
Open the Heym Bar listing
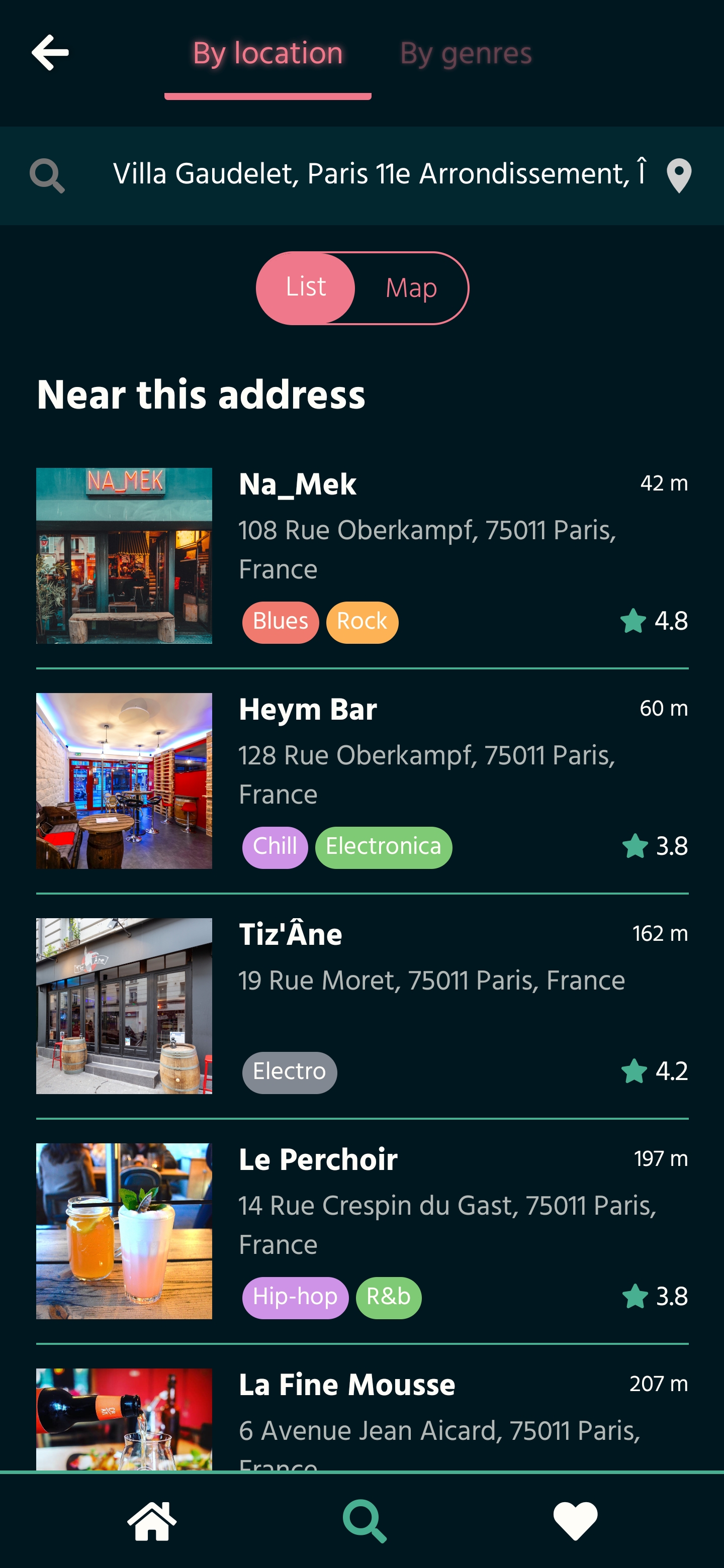tap(361, 780)
